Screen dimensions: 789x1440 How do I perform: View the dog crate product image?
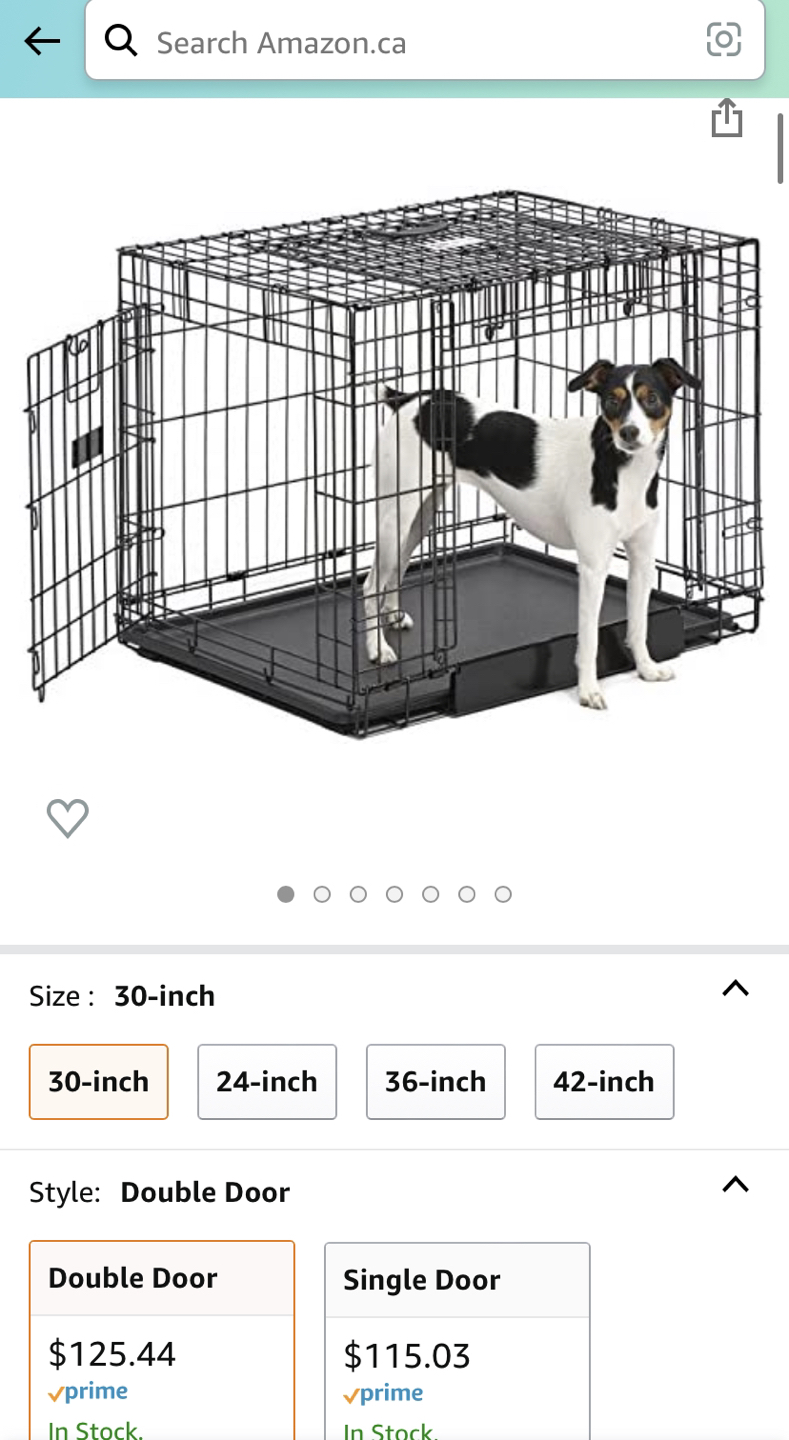click(394, 460)
